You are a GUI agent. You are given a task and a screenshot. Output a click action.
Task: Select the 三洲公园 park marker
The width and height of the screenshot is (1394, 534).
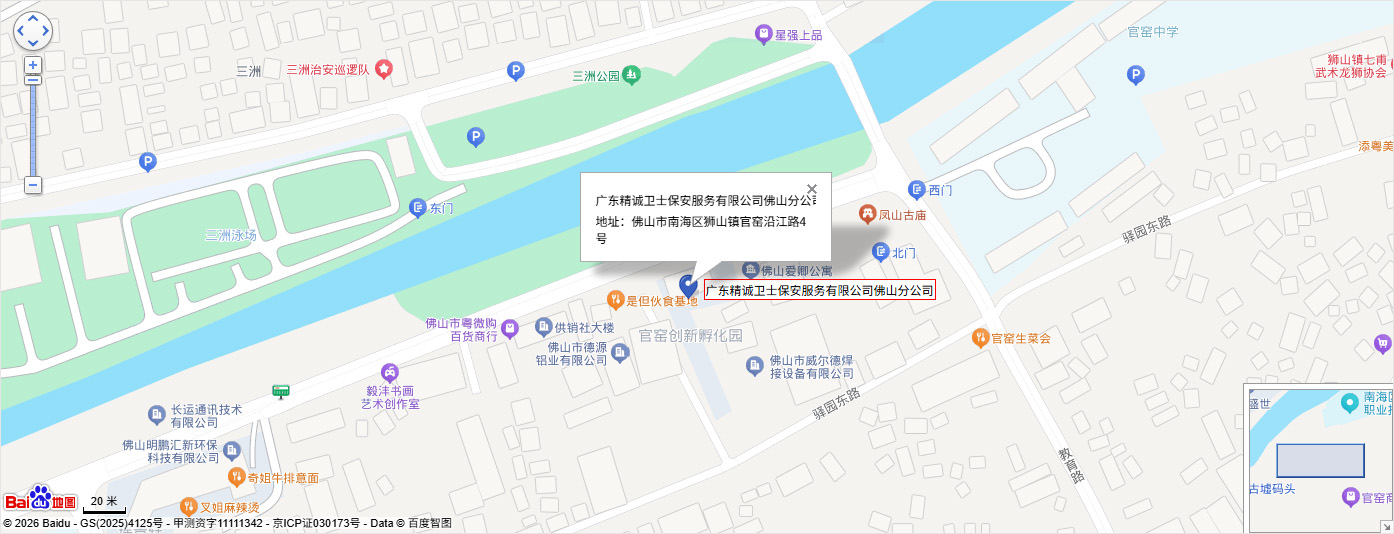(x=631, y=75)
